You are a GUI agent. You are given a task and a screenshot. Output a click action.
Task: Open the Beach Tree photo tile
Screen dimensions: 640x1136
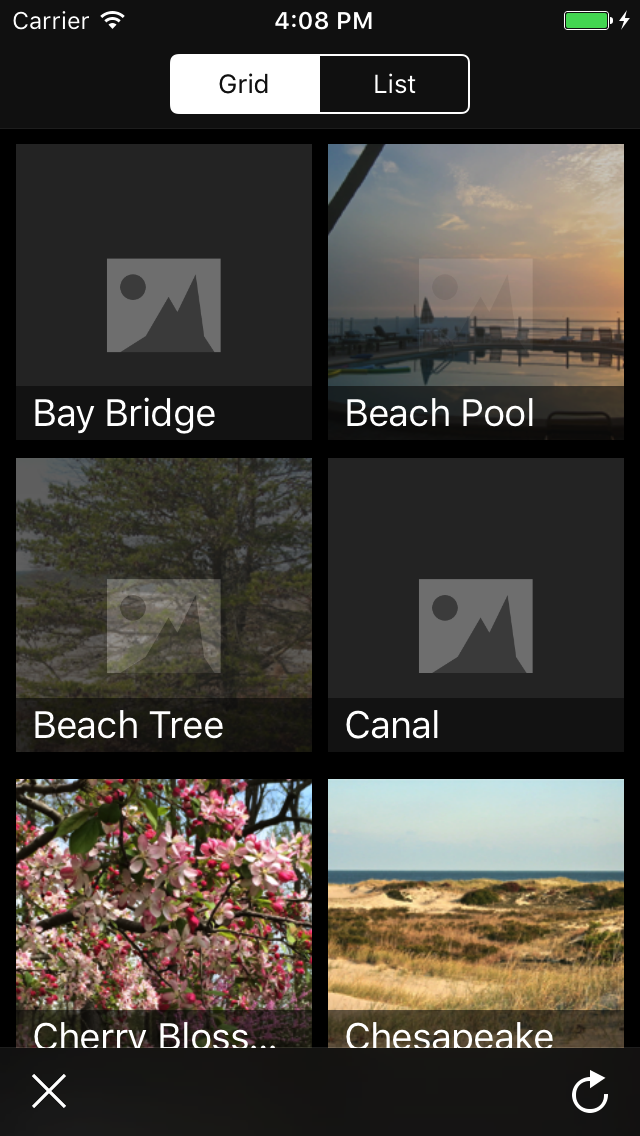click(164, 605)
